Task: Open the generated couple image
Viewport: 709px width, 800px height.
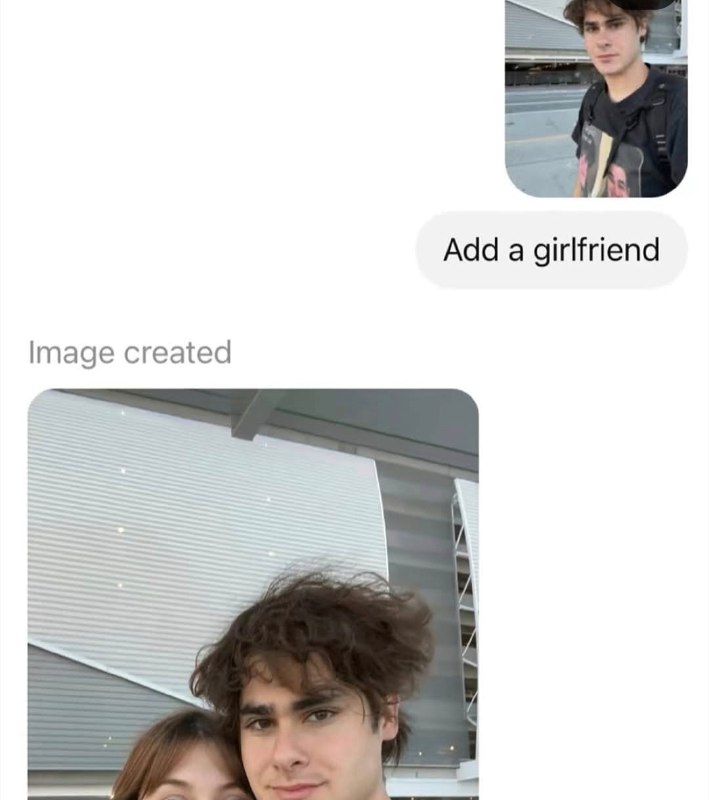Action: pos(253,593)
